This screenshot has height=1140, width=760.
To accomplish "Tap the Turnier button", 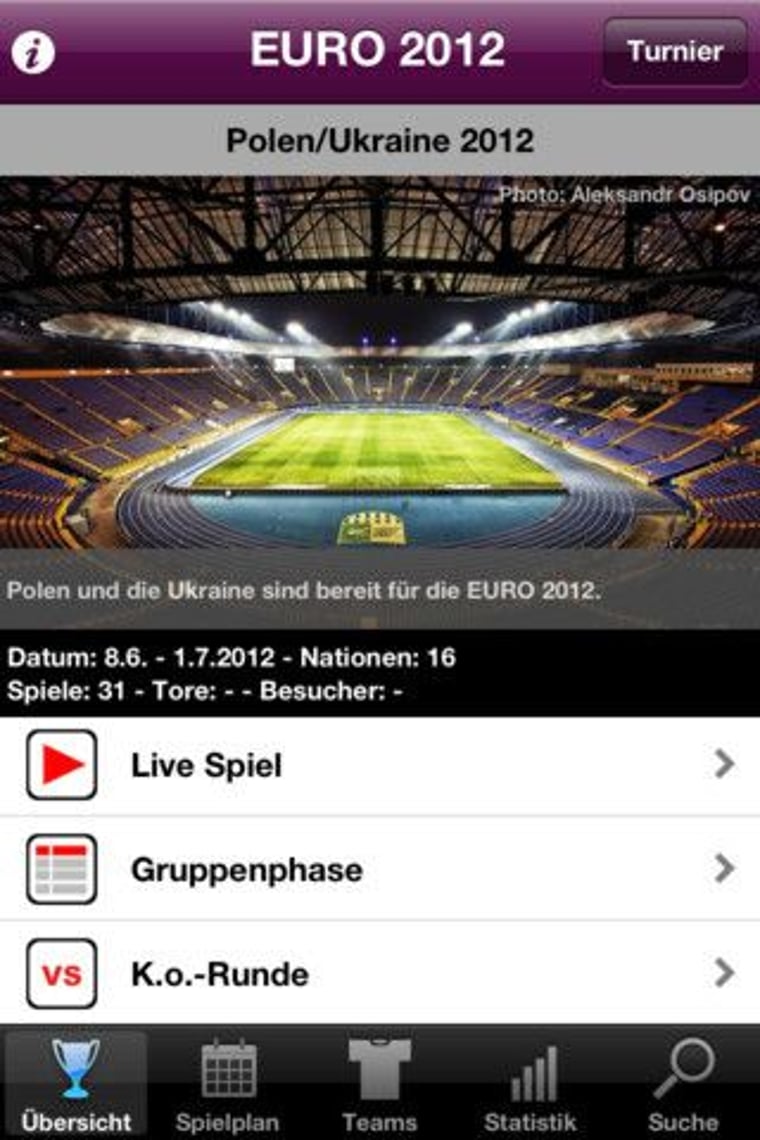I will click(x=675, y=51).
